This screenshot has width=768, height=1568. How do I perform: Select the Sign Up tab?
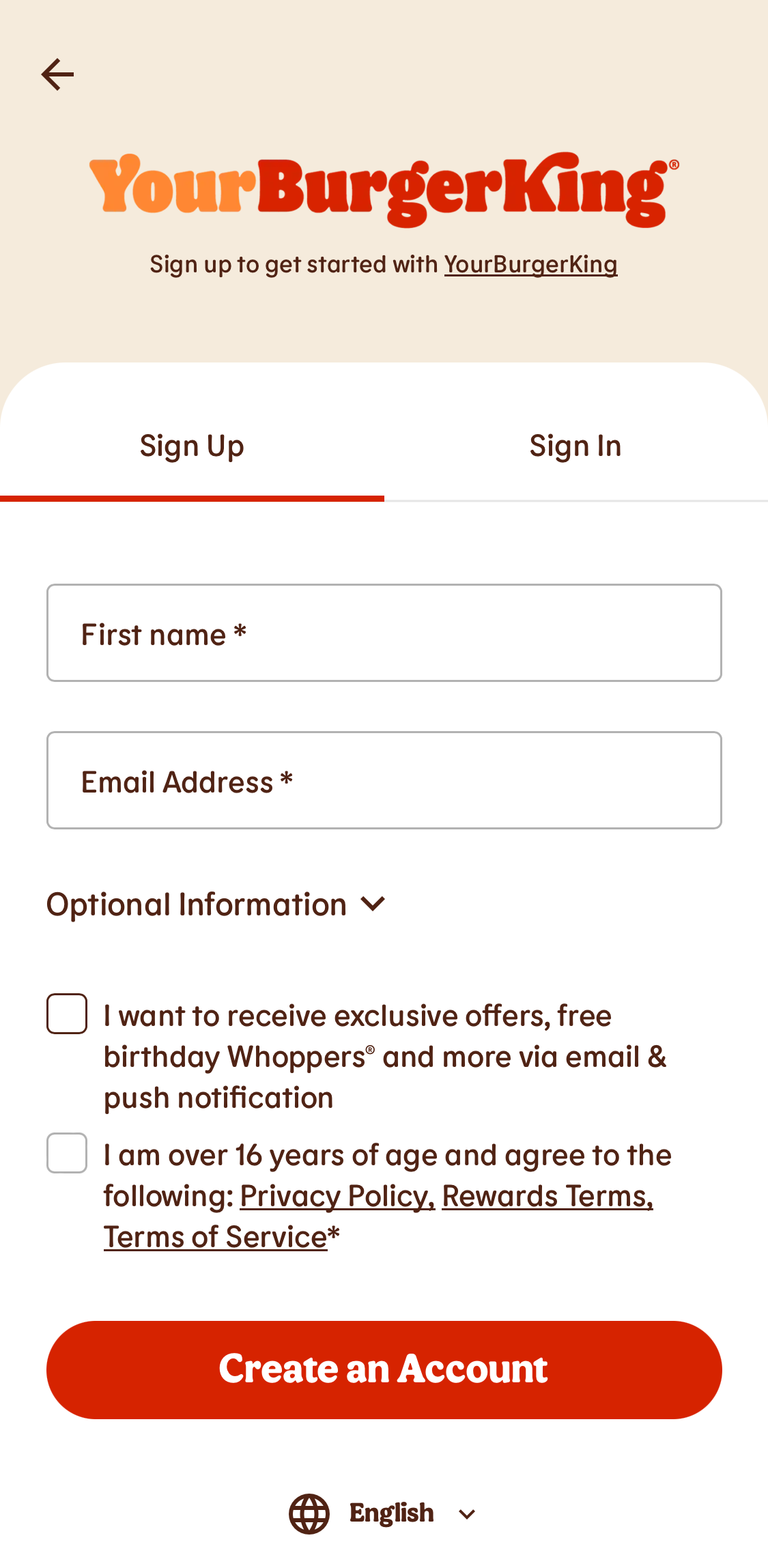[192, 445]
